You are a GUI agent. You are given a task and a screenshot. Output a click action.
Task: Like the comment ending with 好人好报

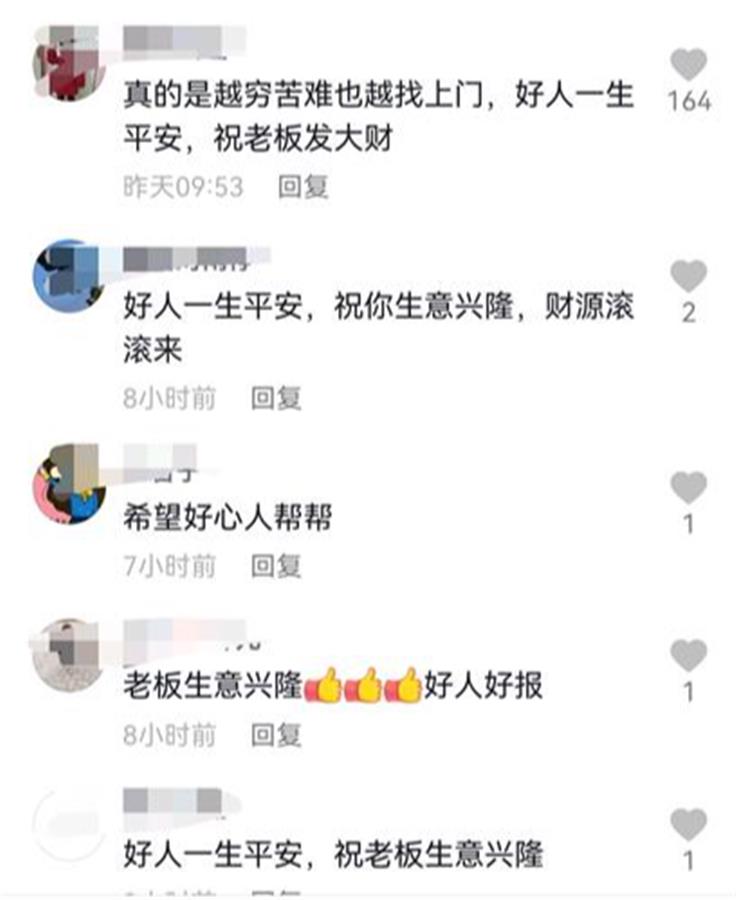688,656
